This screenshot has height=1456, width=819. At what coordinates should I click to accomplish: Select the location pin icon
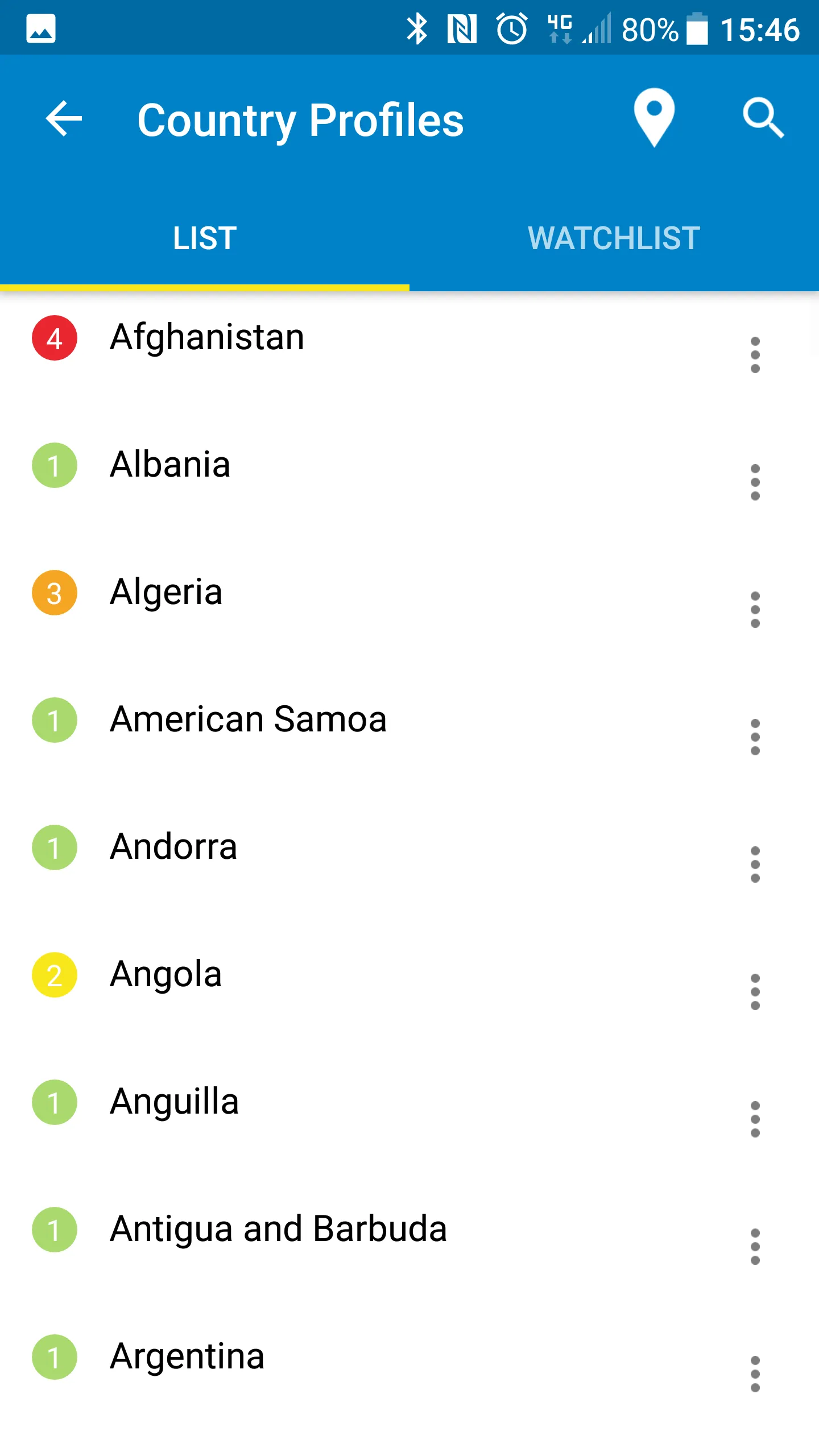(653, 118)
